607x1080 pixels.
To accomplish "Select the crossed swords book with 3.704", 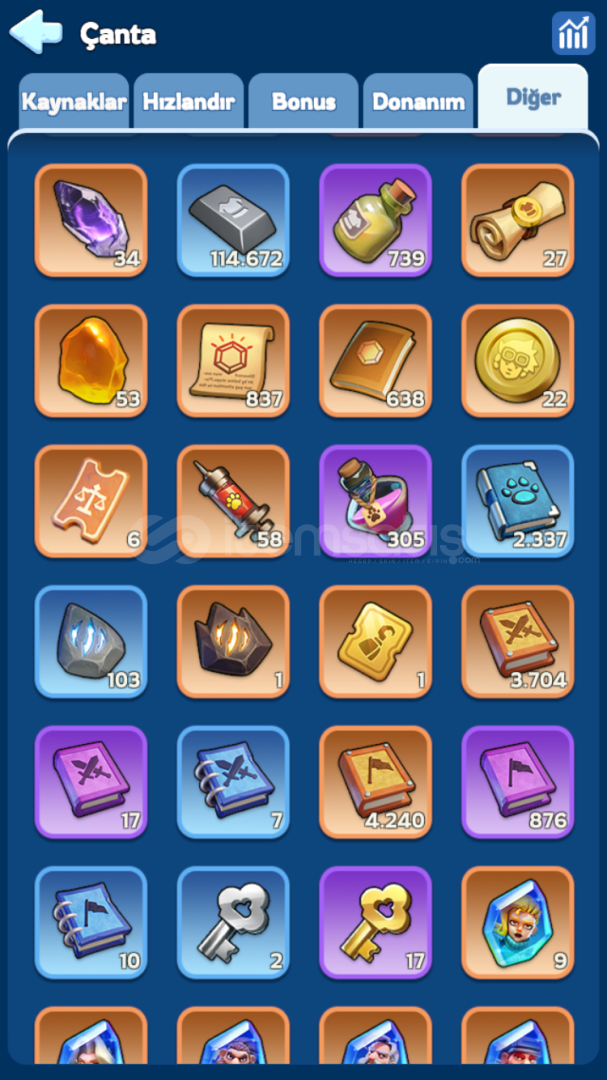I will click(517, 641).
